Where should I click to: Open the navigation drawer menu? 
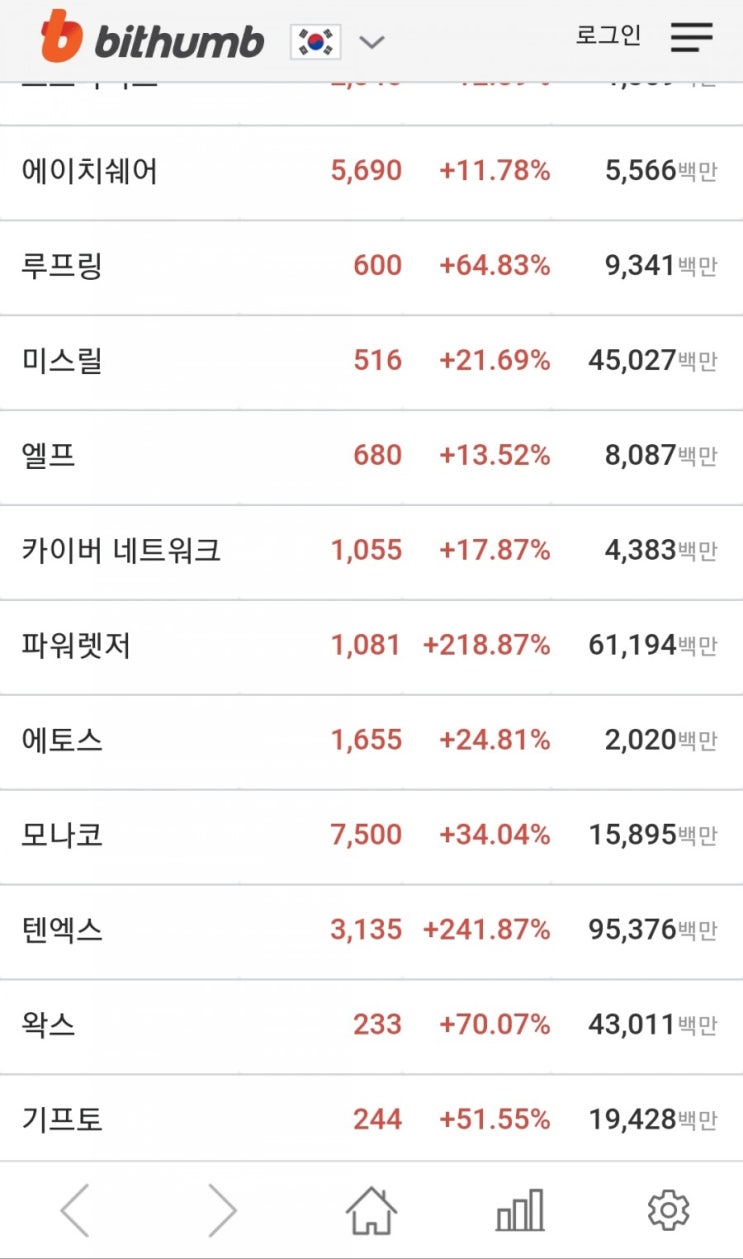pos(690,38)
